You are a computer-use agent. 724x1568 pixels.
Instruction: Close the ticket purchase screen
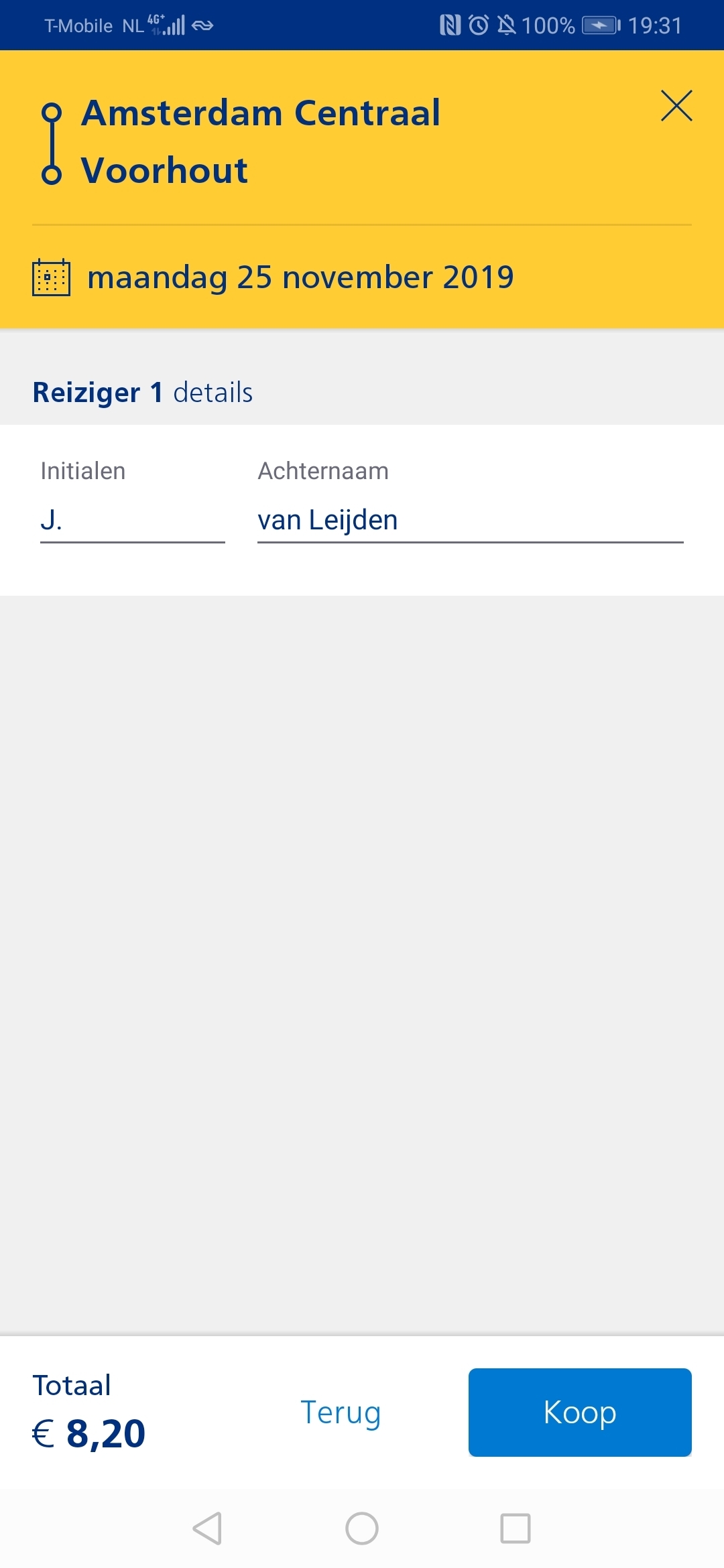click(676, 106)
